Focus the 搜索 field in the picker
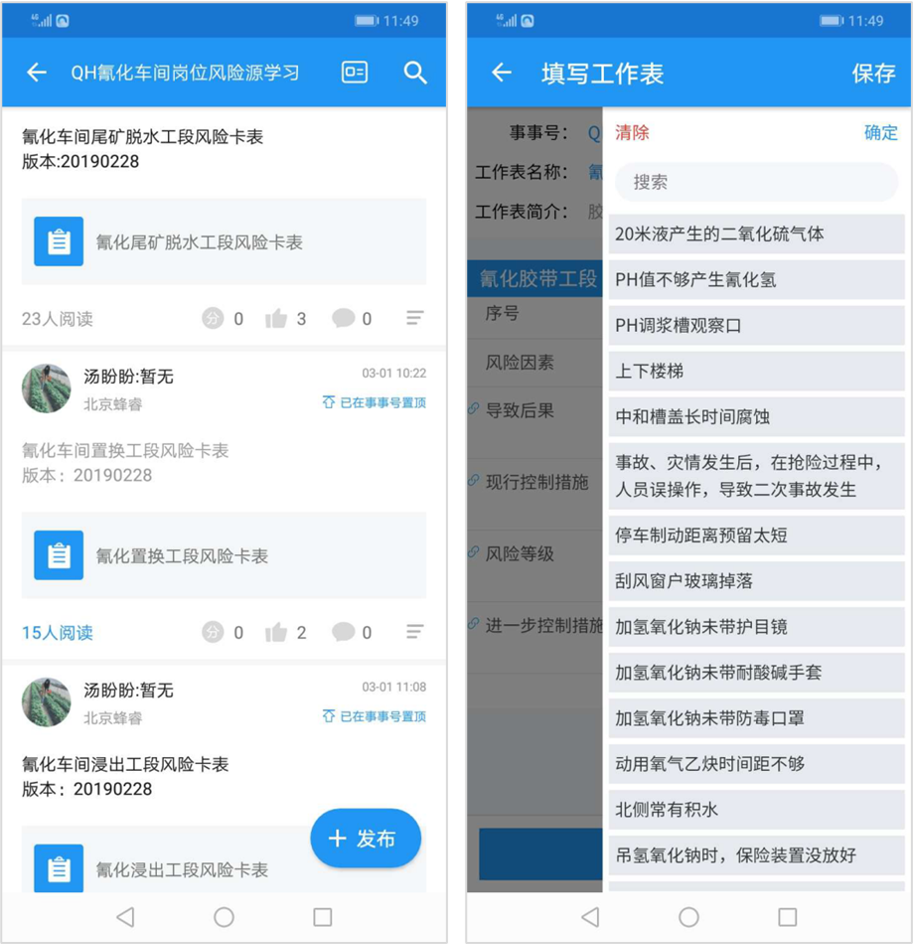 (755, 182)
